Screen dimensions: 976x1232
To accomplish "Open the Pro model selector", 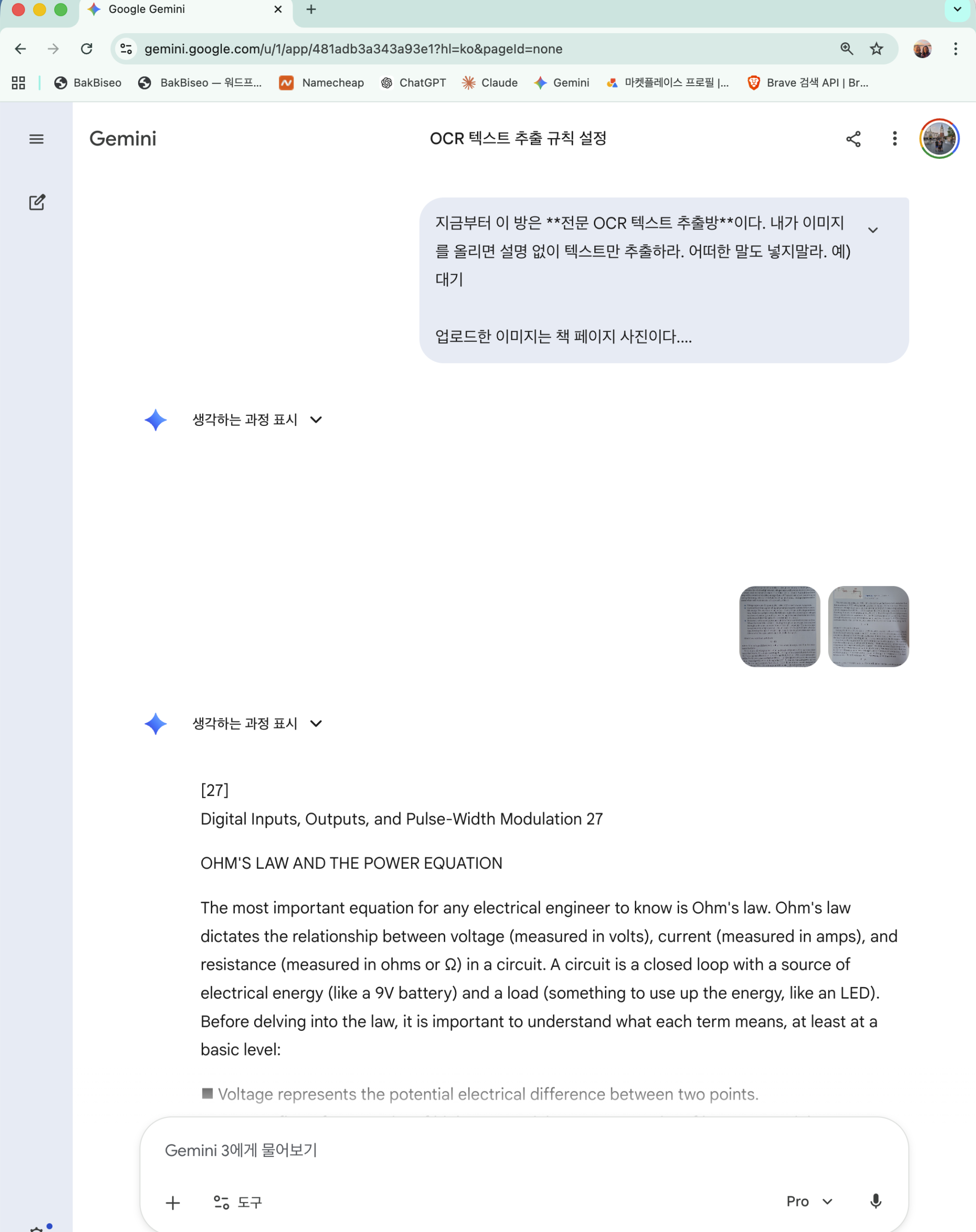I will (809, 1202).
